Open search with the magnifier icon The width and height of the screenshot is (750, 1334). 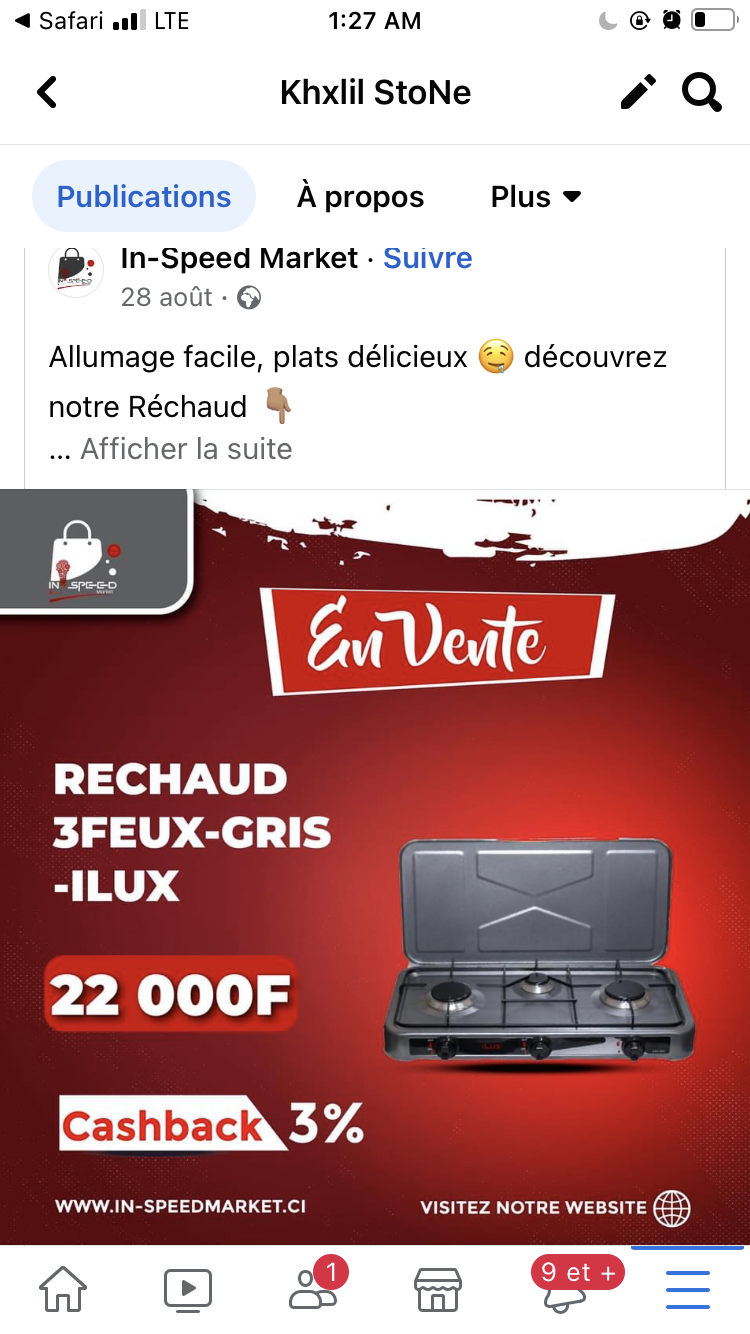tap(702, 92)
